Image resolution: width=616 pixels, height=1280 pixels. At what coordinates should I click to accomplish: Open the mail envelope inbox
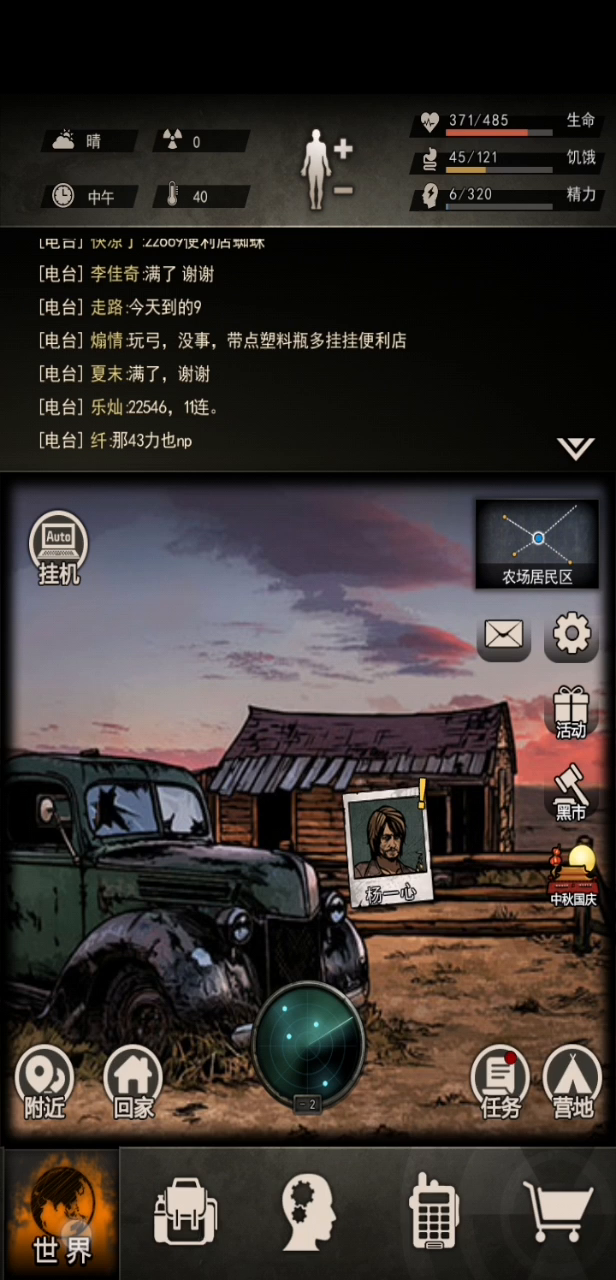(x=503, y=634)
